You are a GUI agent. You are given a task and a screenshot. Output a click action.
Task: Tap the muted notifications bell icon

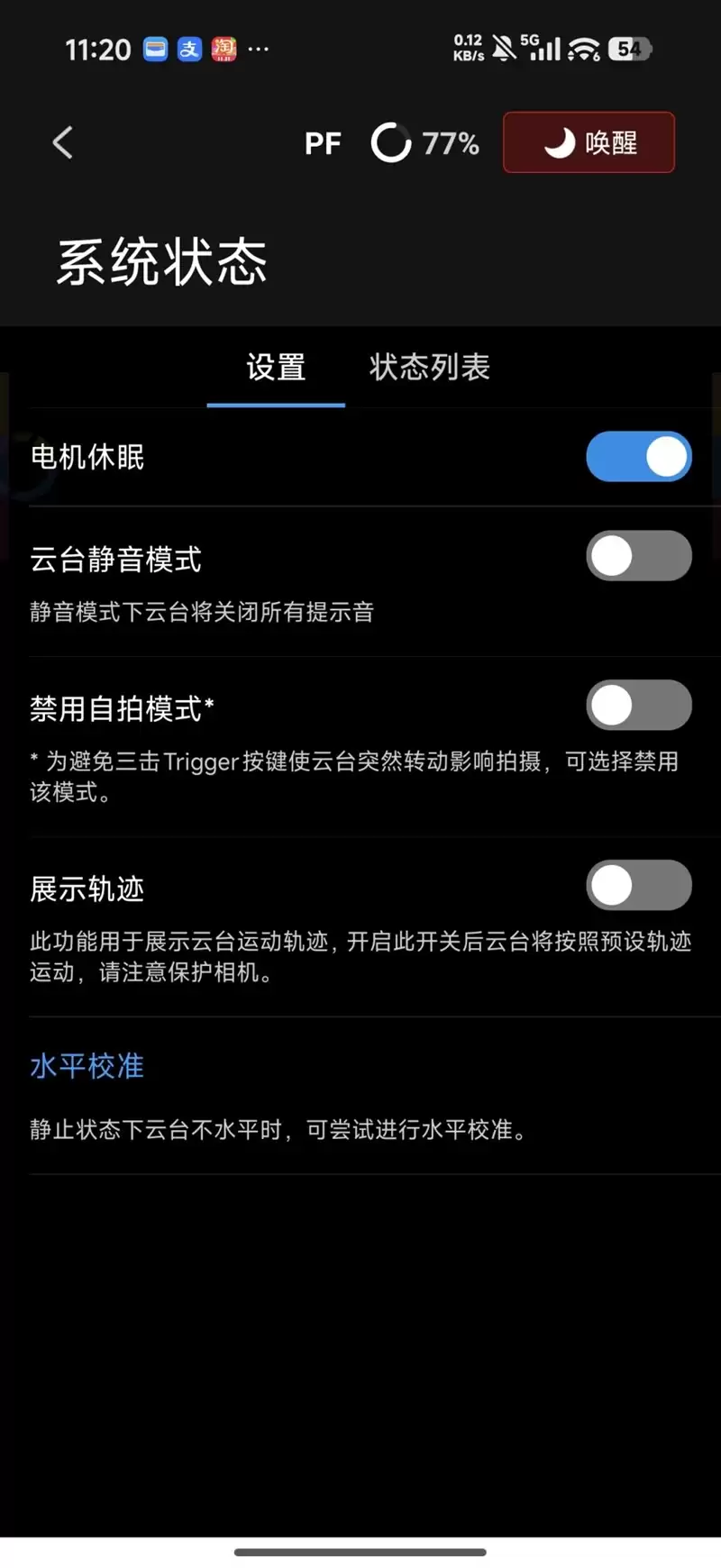504,49
